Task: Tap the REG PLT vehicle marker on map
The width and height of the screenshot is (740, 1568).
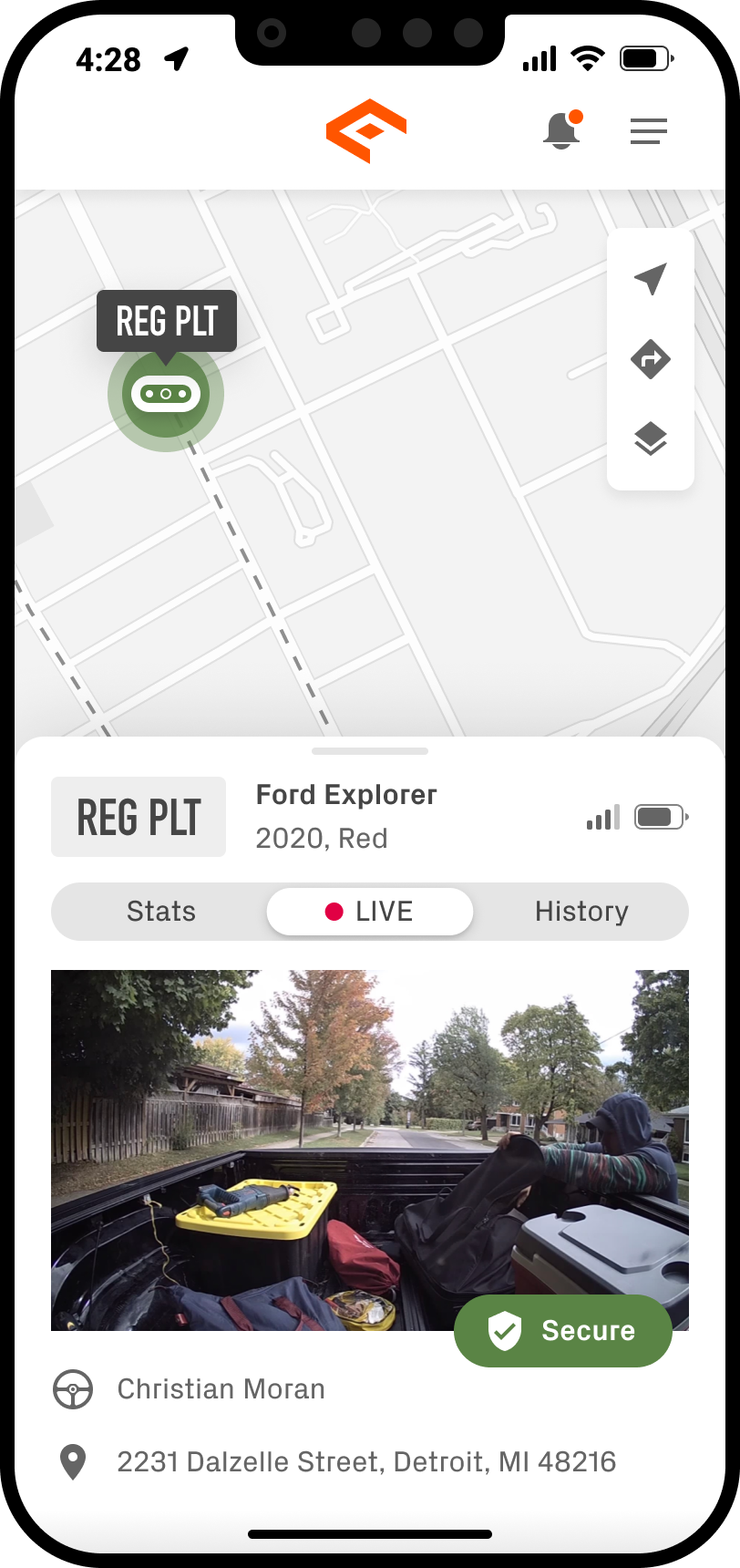Action: pos(166,394)
